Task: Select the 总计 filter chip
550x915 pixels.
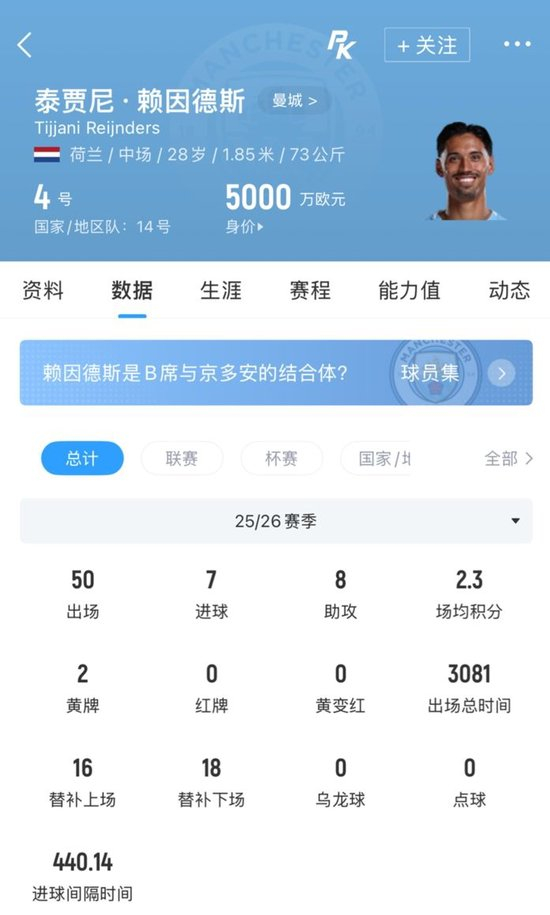Action: click(82, 459)
